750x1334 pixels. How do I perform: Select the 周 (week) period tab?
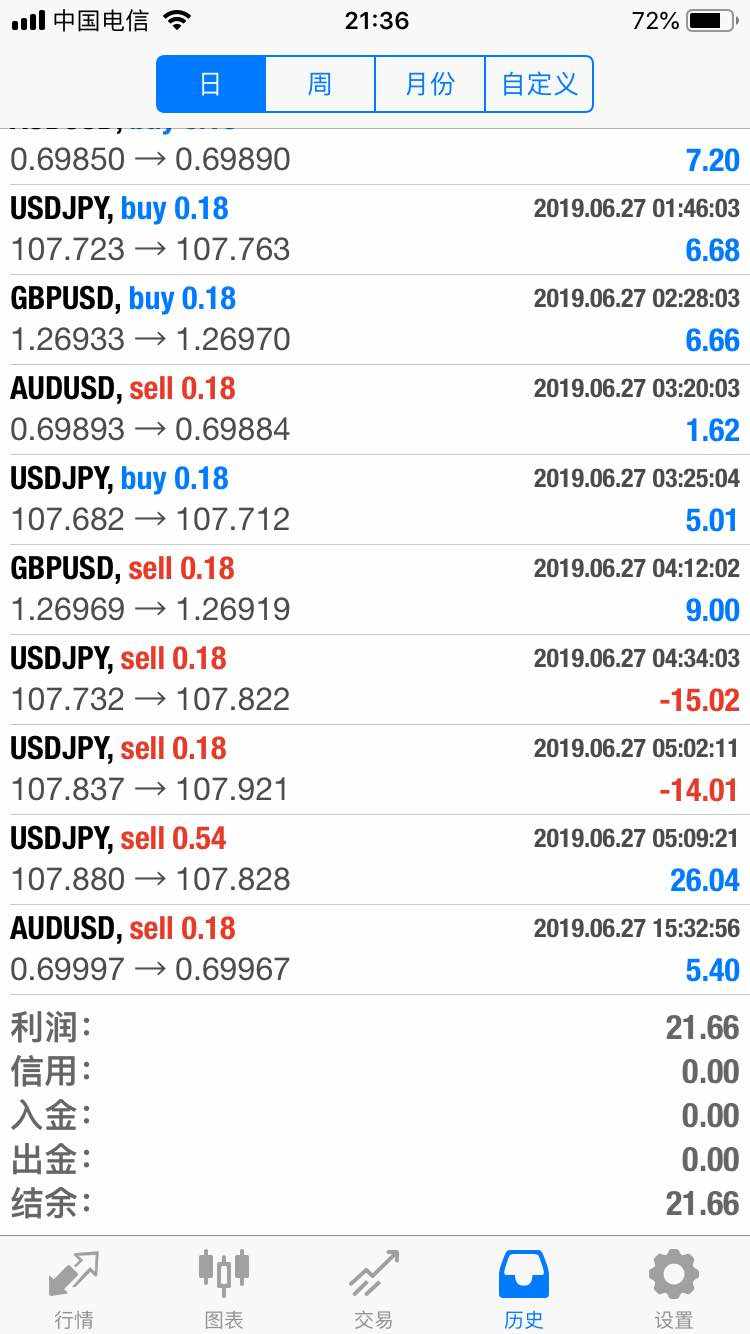(320, 84)
